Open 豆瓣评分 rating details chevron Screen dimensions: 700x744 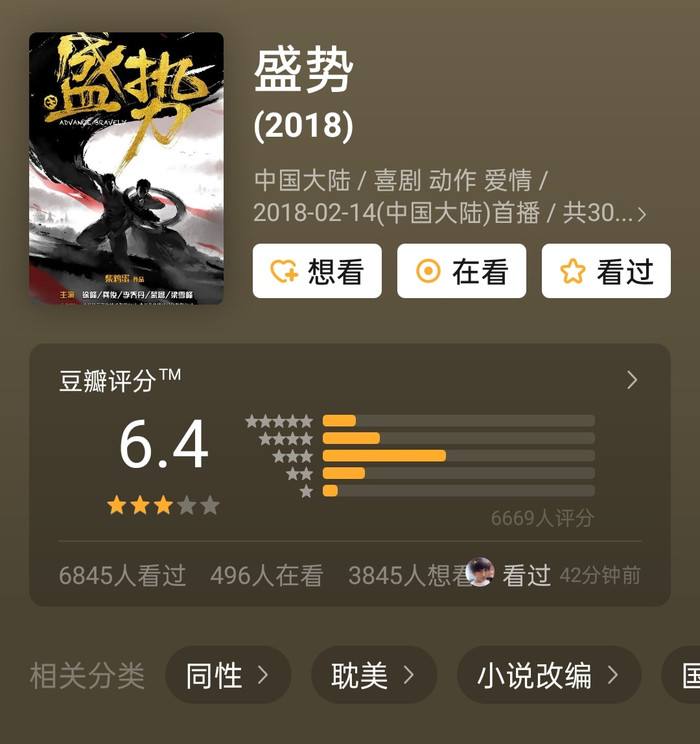pos(631,380)
